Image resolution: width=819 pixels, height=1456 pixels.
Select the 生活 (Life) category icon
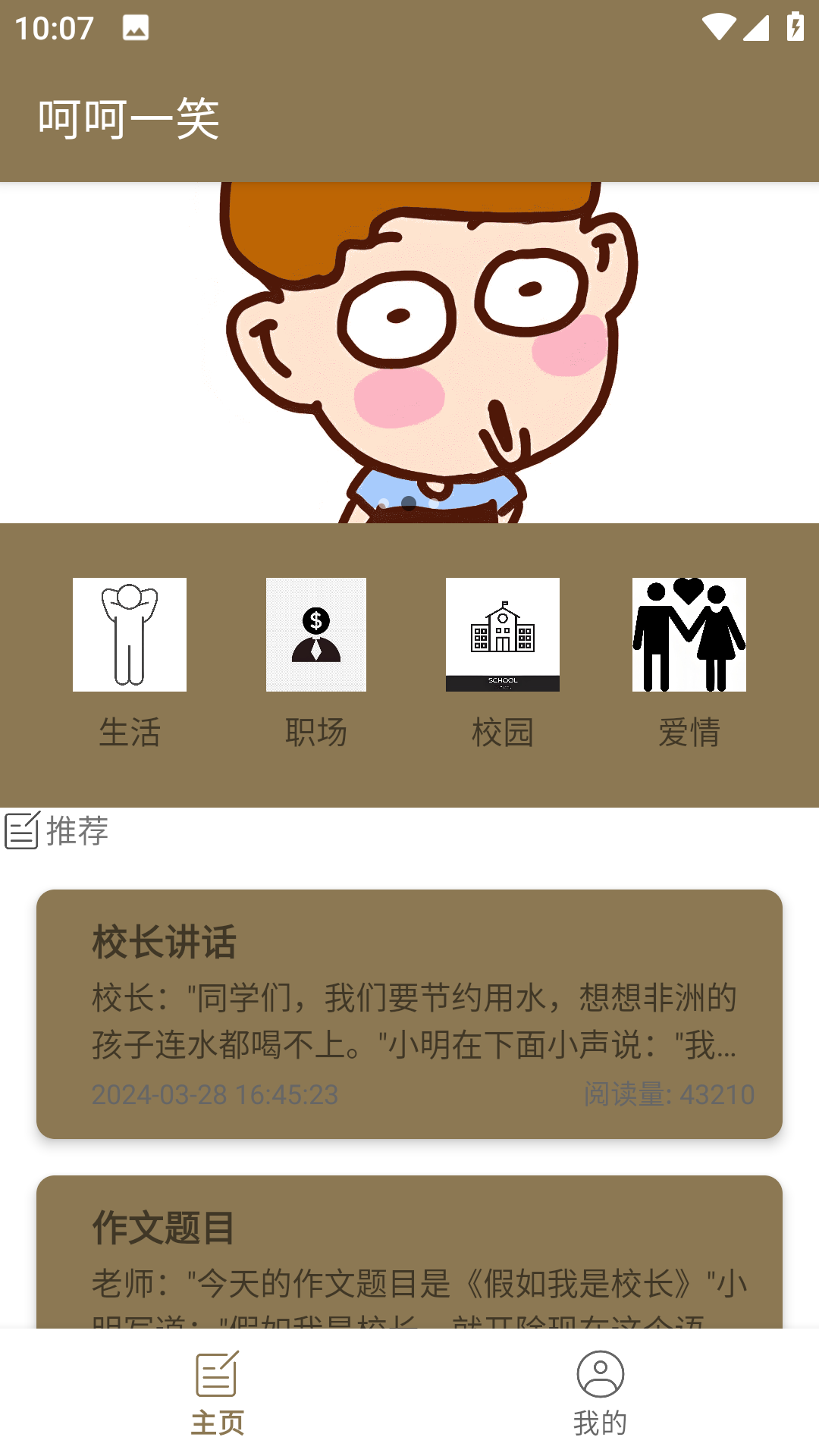point(129,634)
